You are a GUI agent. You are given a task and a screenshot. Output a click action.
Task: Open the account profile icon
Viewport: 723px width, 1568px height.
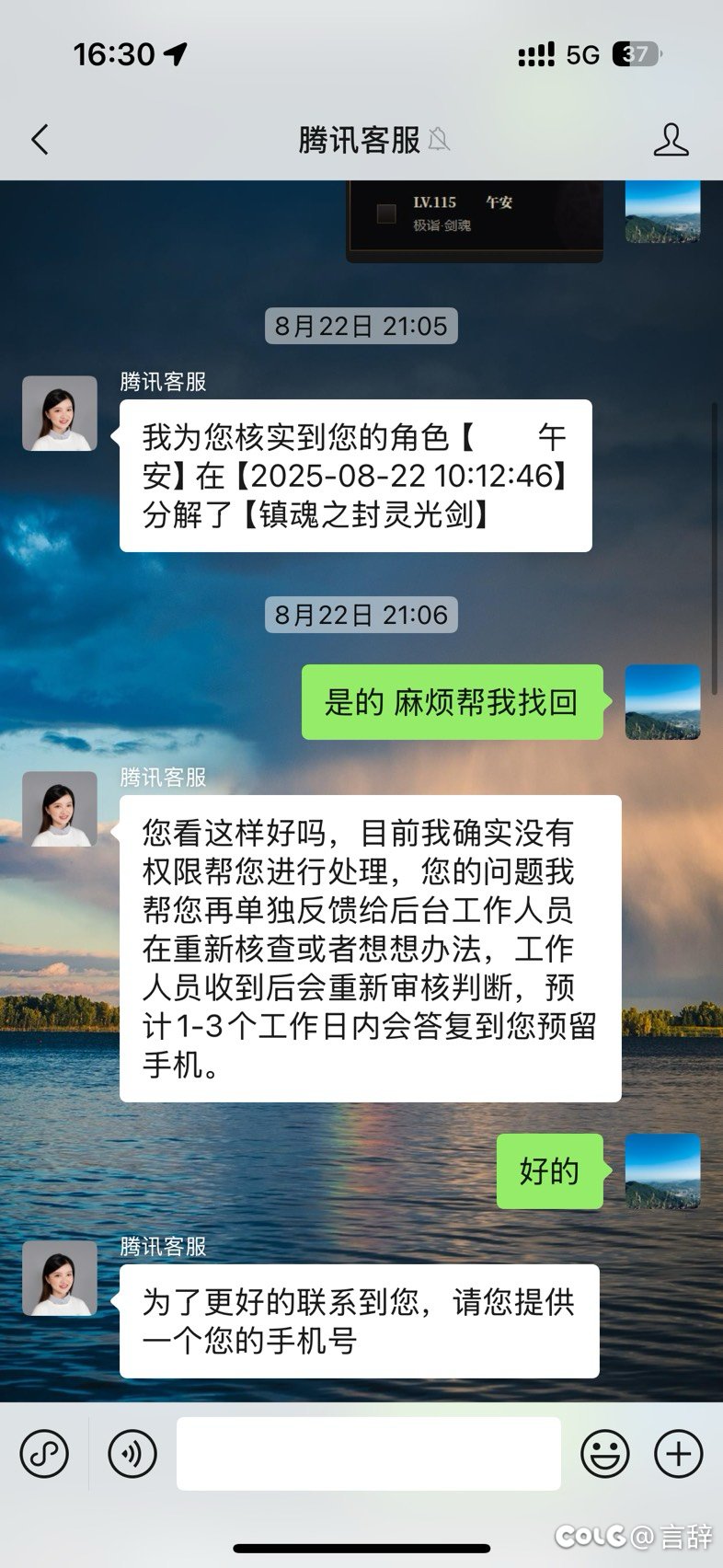[x=671, y=140]
